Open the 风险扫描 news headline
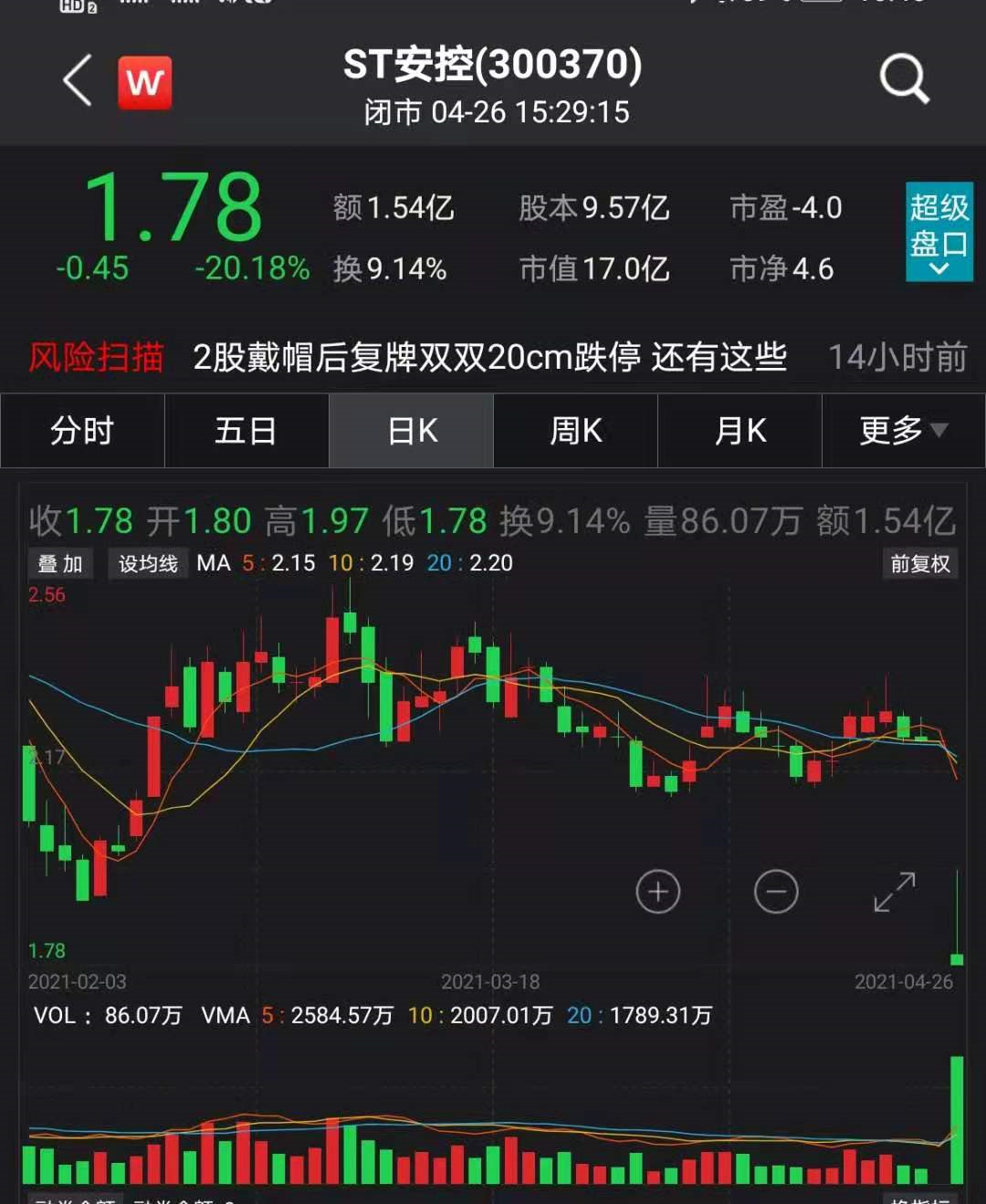The width and height of the screenshot is (986, 1204). (489, 357)
